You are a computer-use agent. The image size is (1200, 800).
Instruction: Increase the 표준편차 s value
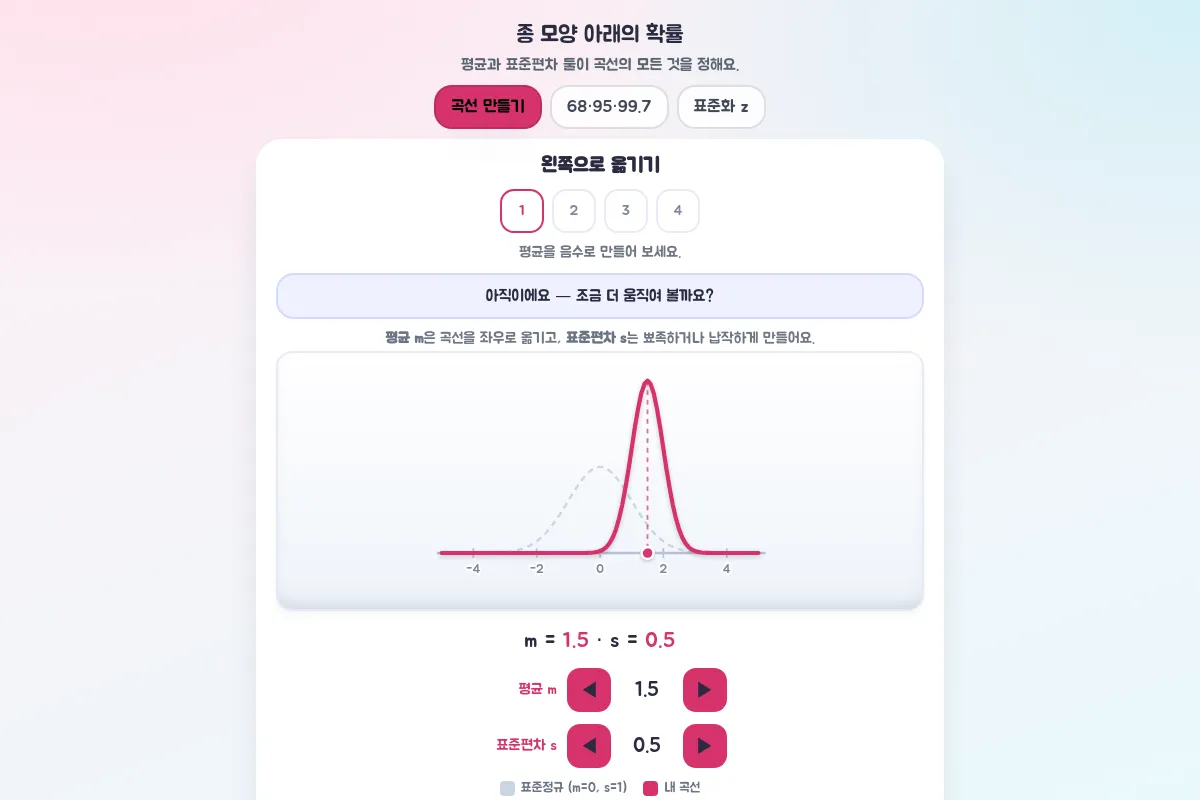point(705,746)
